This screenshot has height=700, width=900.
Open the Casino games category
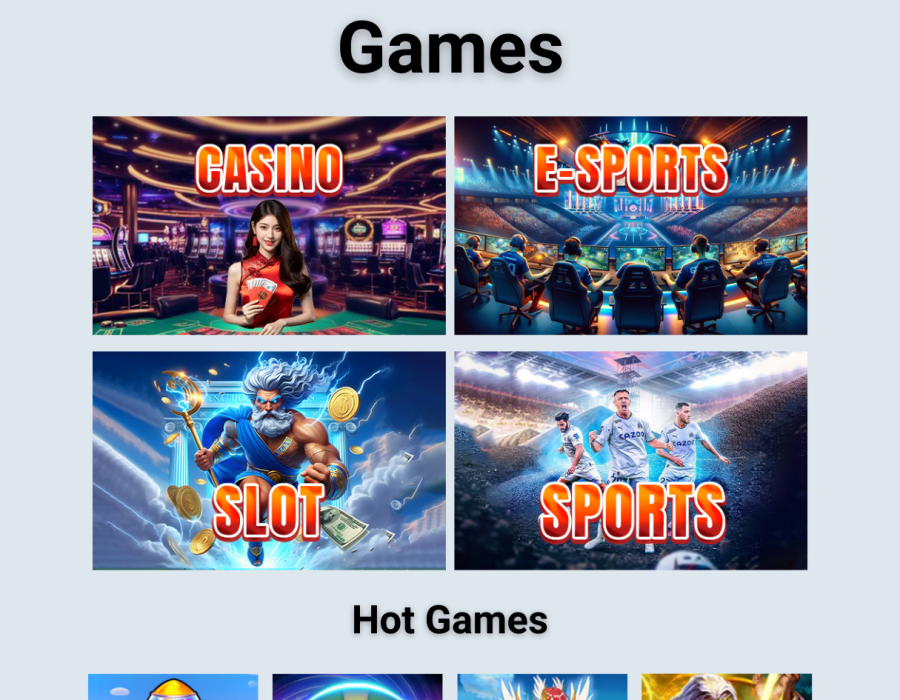pos(269,225)
